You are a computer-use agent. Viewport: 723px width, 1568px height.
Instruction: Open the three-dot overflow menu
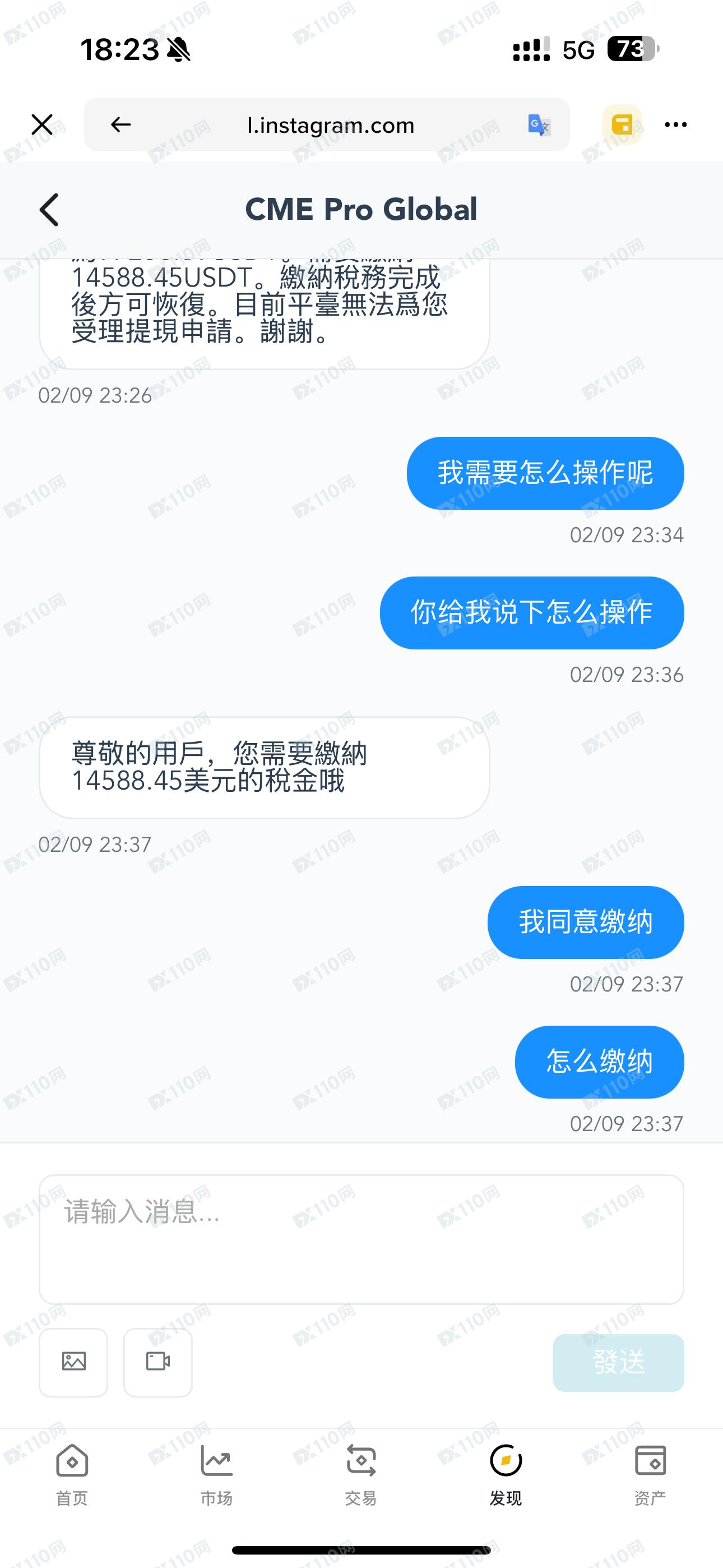tap(675, 125)
